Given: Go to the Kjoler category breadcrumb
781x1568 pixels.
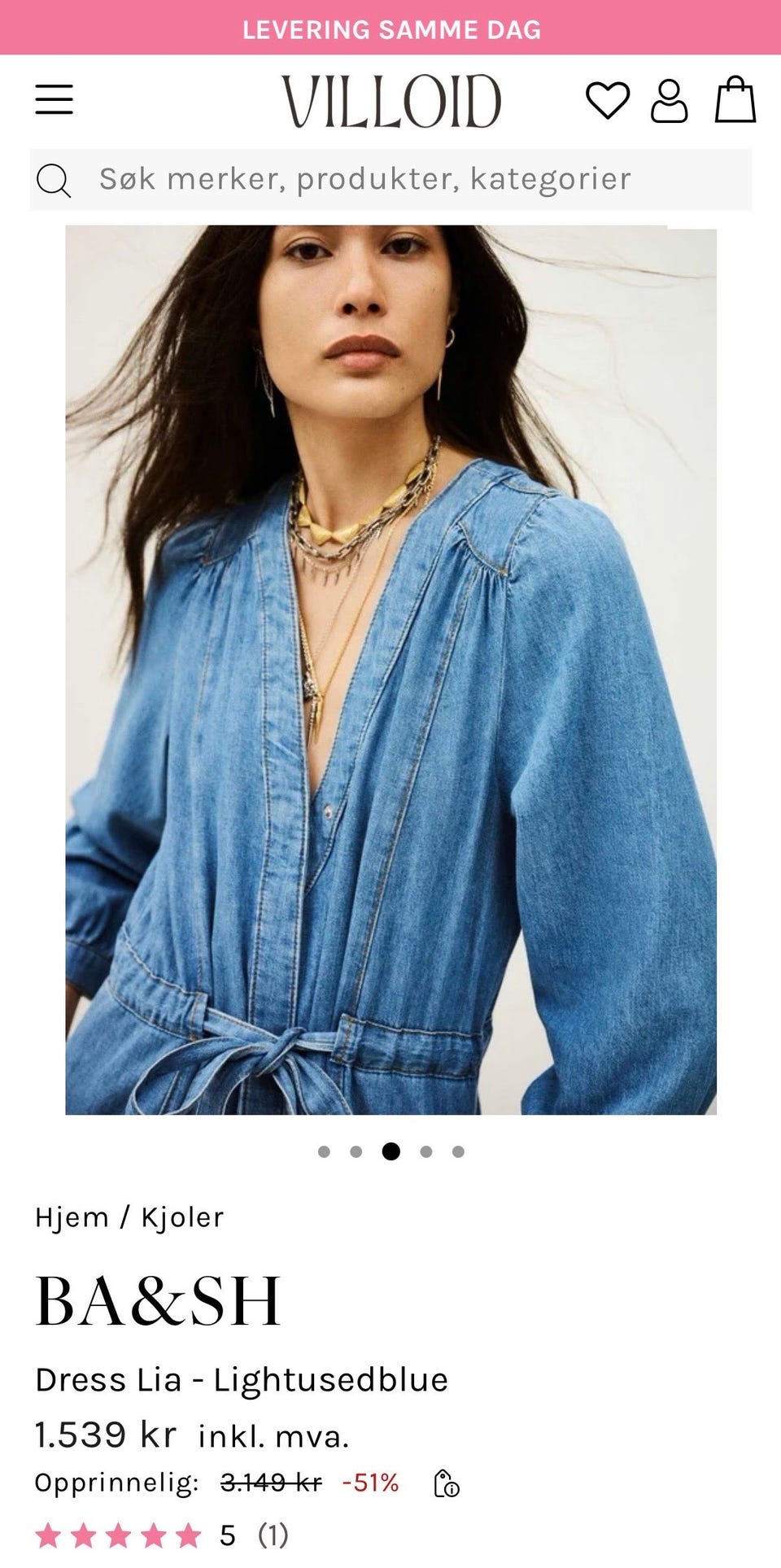Looking at the screenshot, I should click(182, 1217).
